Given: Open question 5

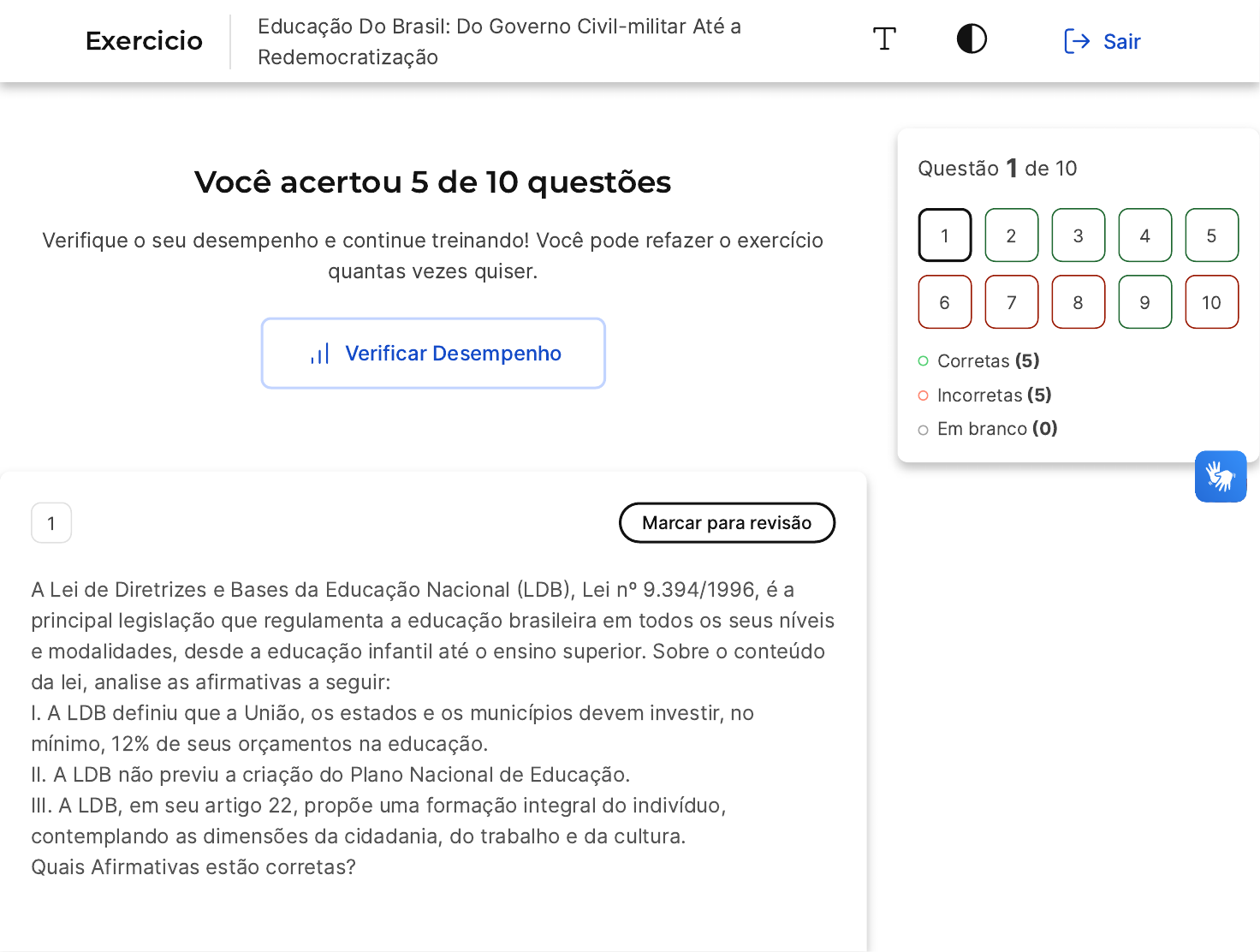Looking at the screenshot, I should point(1212,235).
